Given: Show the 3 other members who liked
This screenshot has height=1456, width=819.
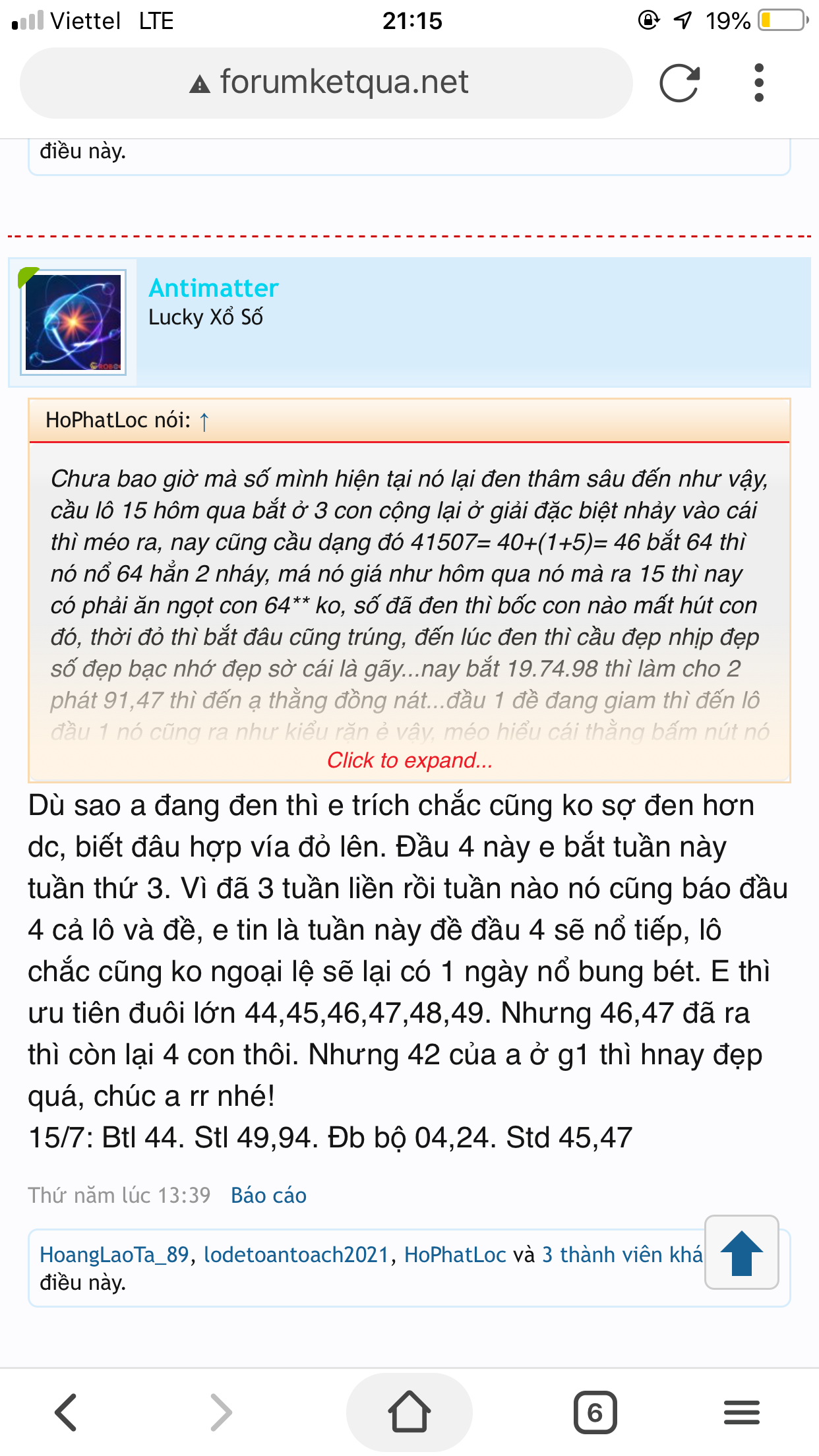Looking at the screenshot, I should click(621, 1254).
